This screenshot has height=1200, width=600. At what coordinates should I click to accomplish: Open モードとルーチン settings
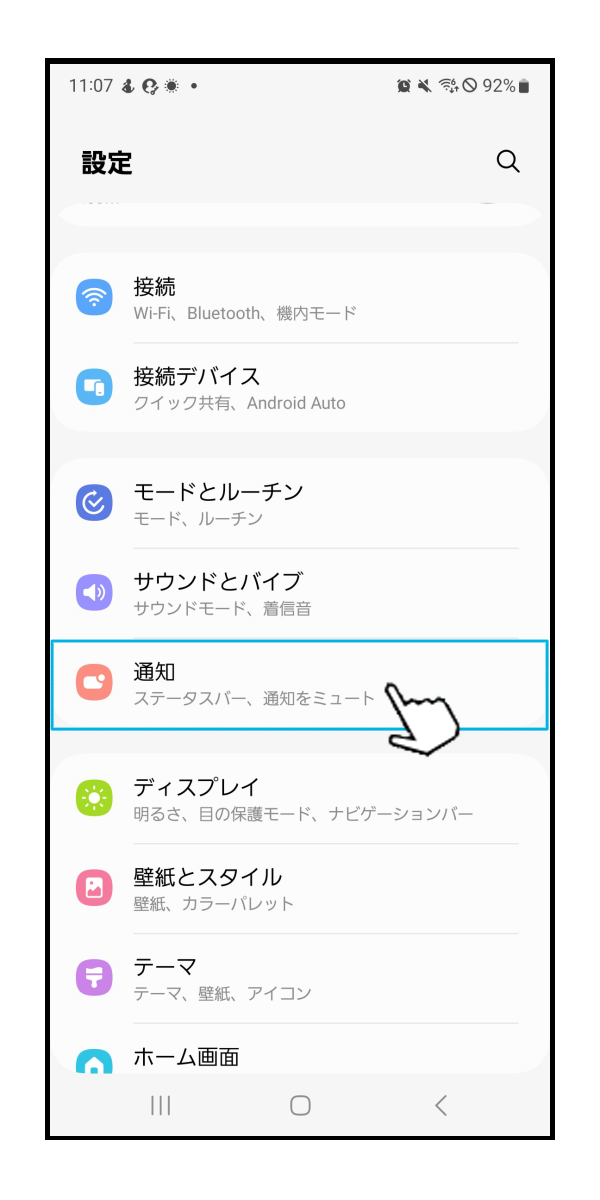click(x=300, y=503)
